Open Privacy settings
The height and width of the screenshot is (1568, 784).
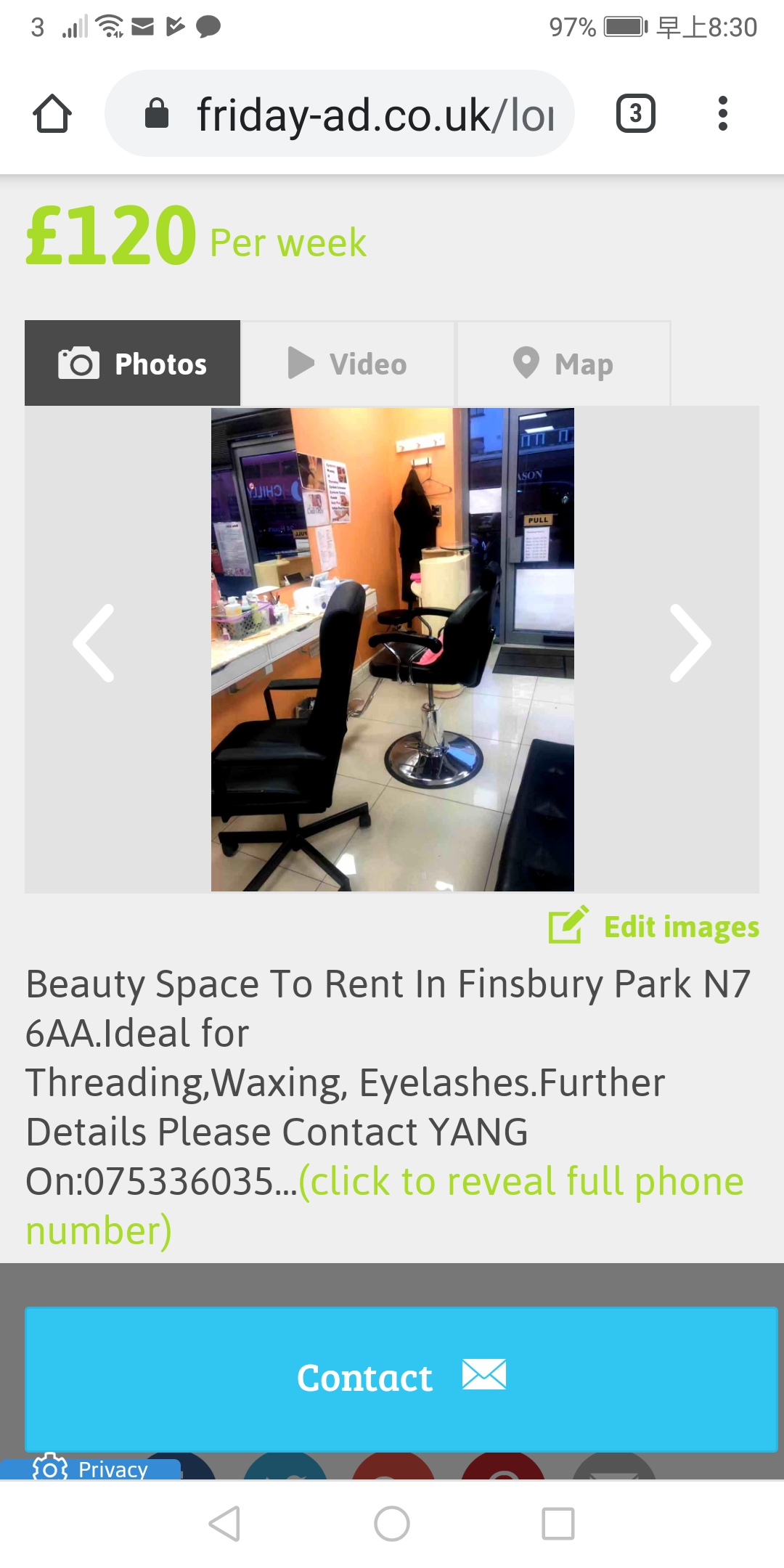point(91,1469)
